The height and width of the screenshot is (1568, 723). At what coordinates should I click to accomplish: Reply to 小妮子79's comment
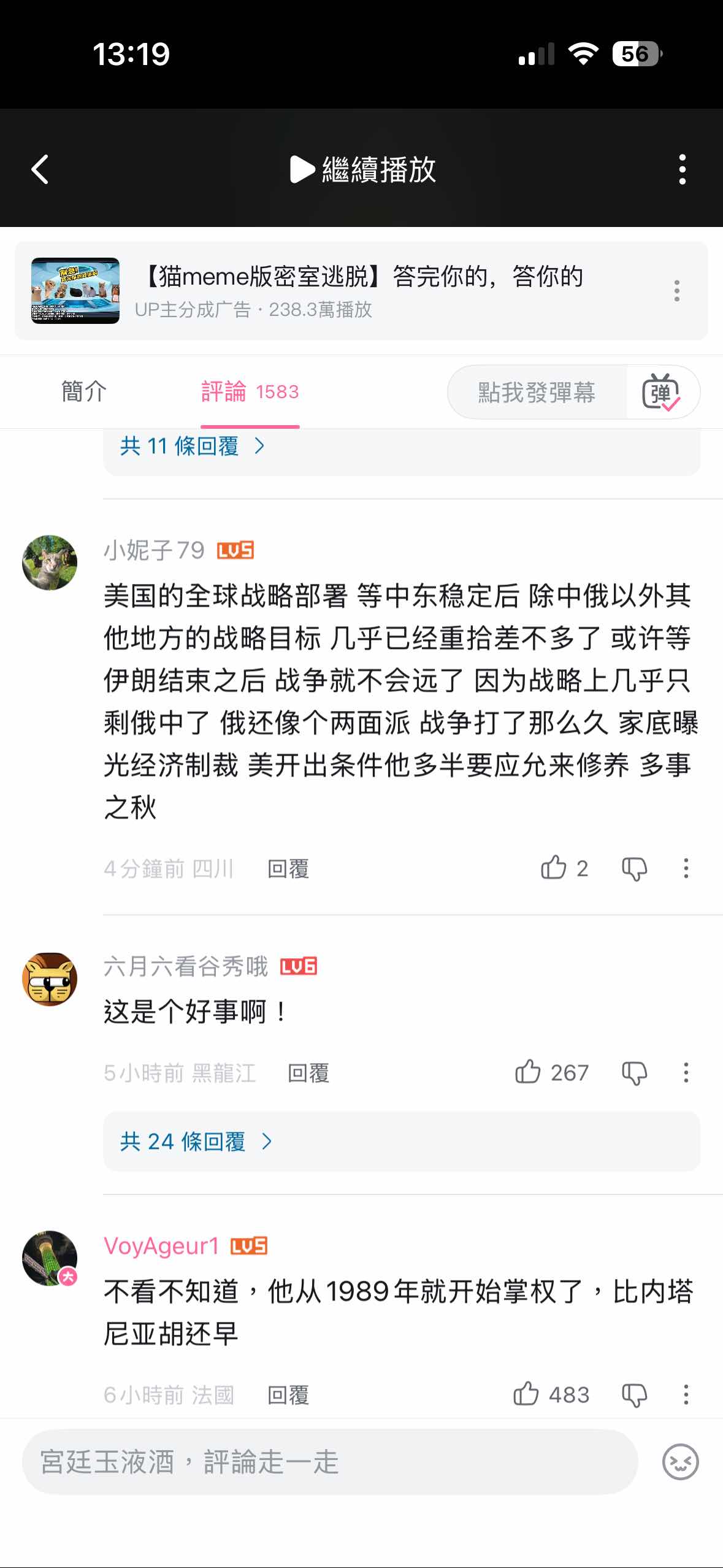point(288,869)
